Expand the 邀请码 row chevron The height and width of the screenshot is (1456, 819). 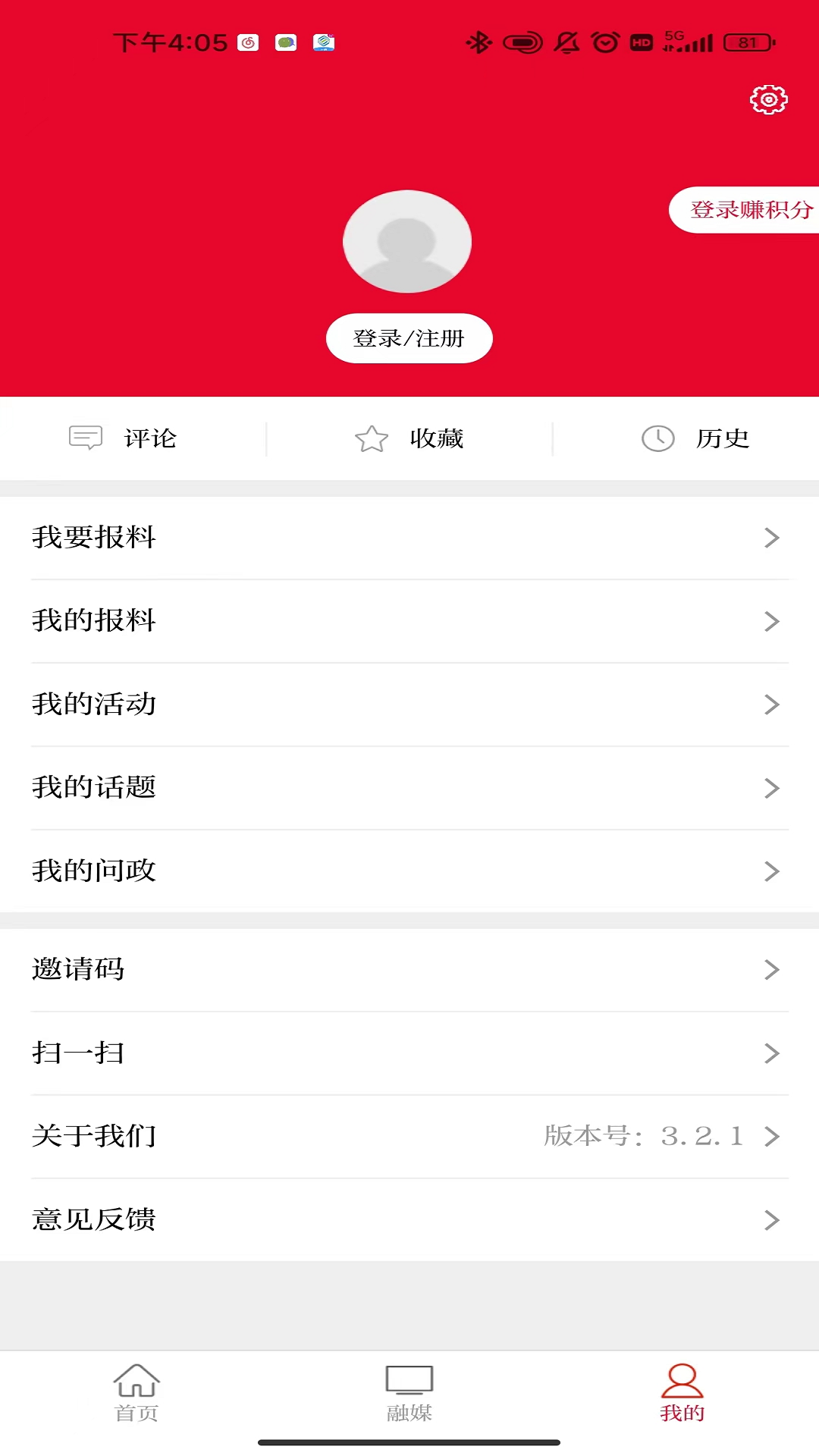(x=772, y=970)
